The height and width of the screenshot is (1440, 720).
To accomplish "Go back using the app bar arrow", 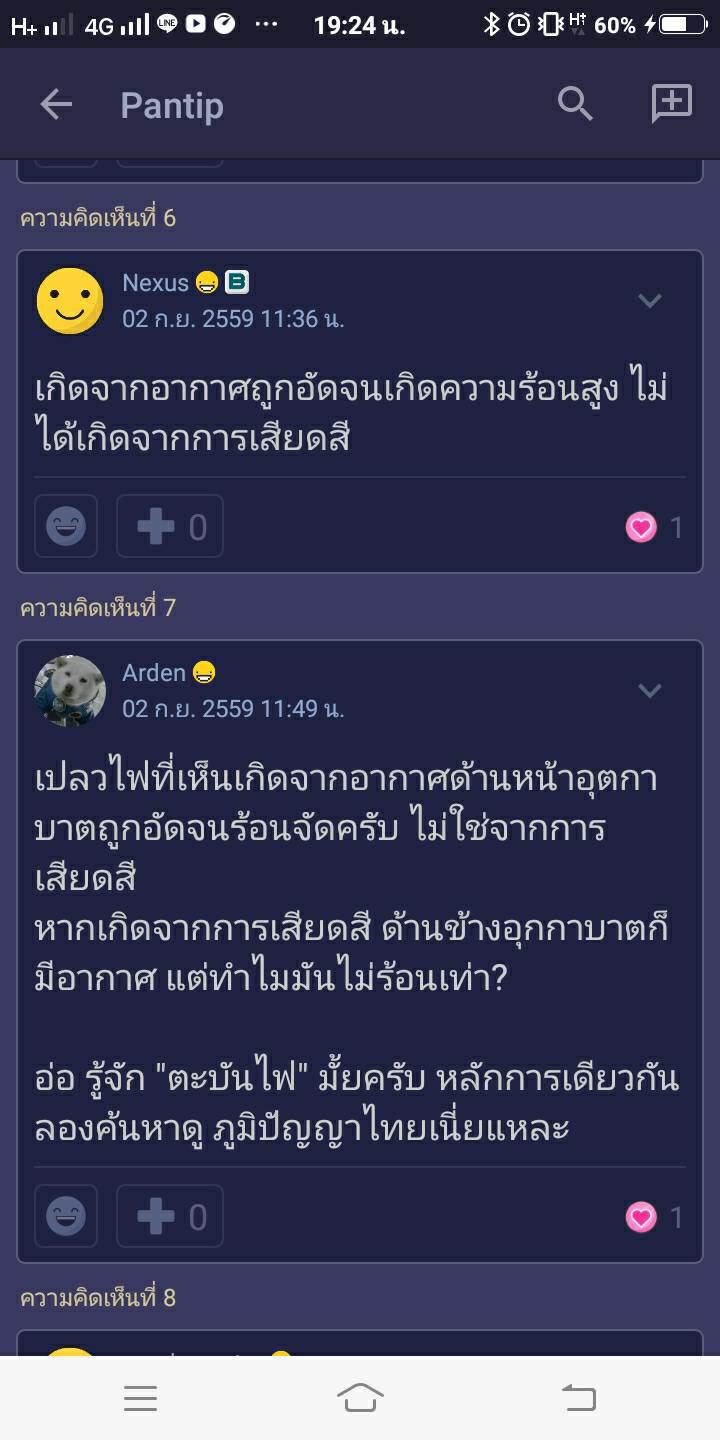I will click(x=56, y=104).
